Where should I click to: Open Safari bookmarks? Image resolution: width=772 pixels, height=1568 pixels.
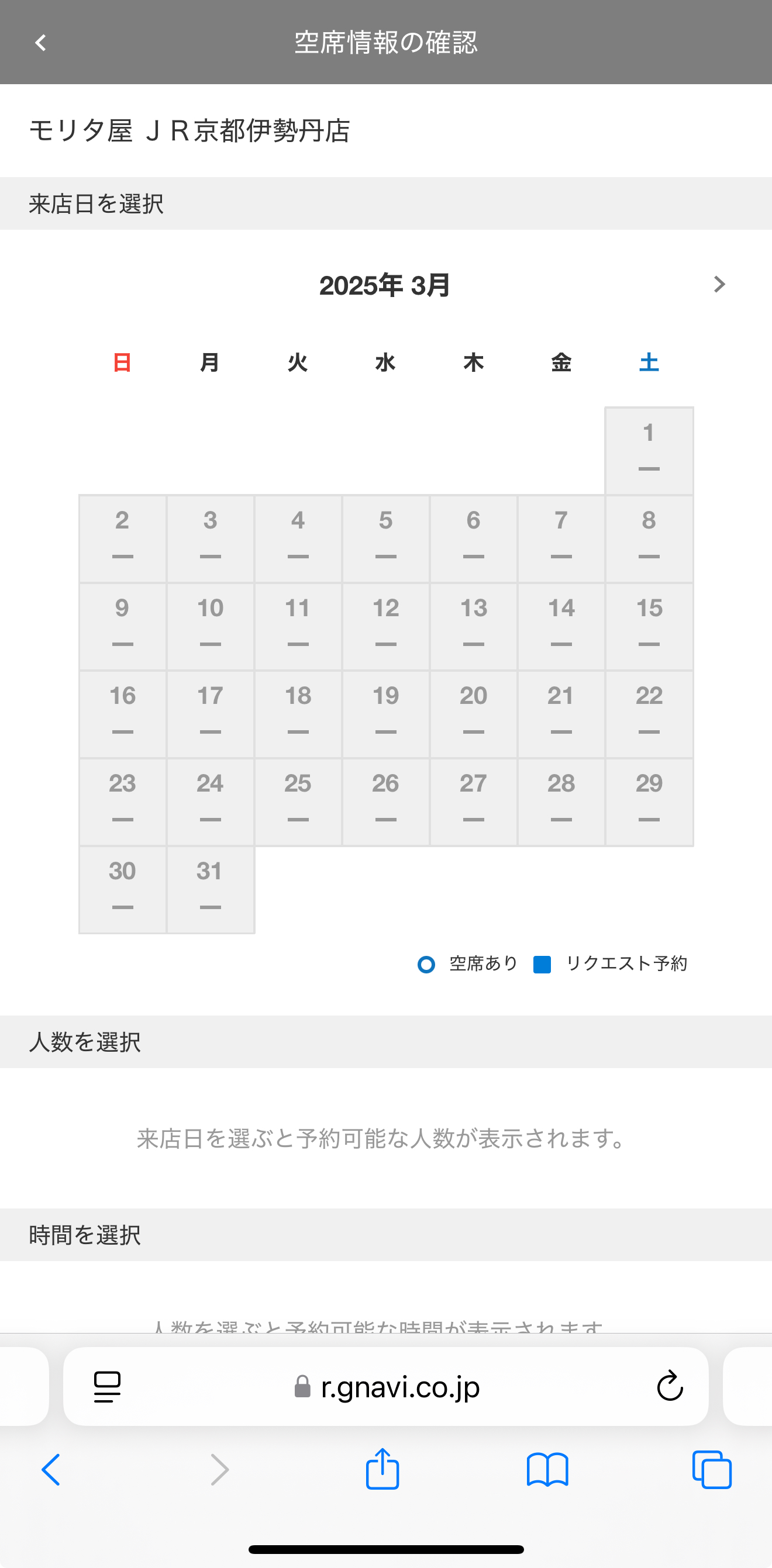[547, 1469]
